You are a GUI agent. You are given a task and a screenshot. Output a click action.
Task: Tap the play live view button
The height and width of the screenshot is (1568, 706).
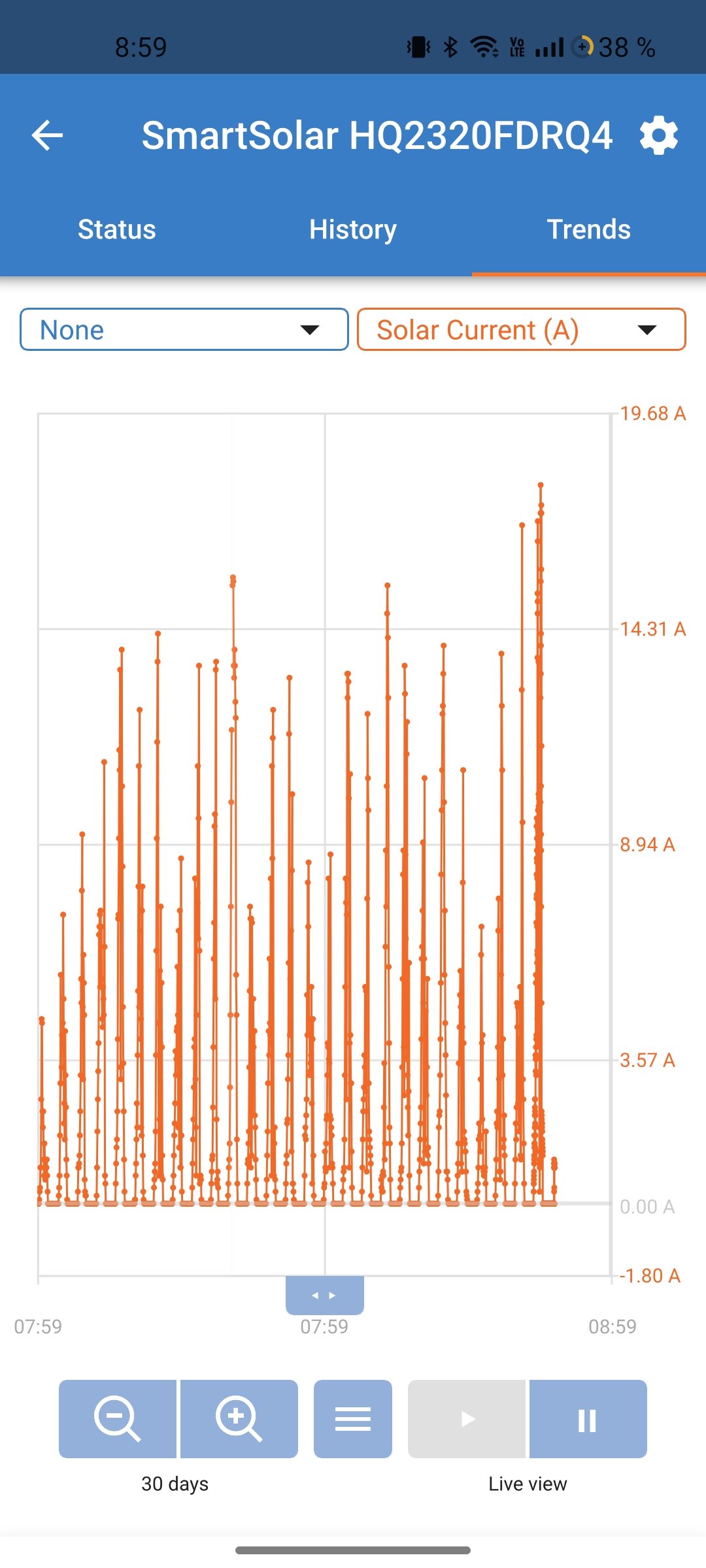coord(467,1418)
